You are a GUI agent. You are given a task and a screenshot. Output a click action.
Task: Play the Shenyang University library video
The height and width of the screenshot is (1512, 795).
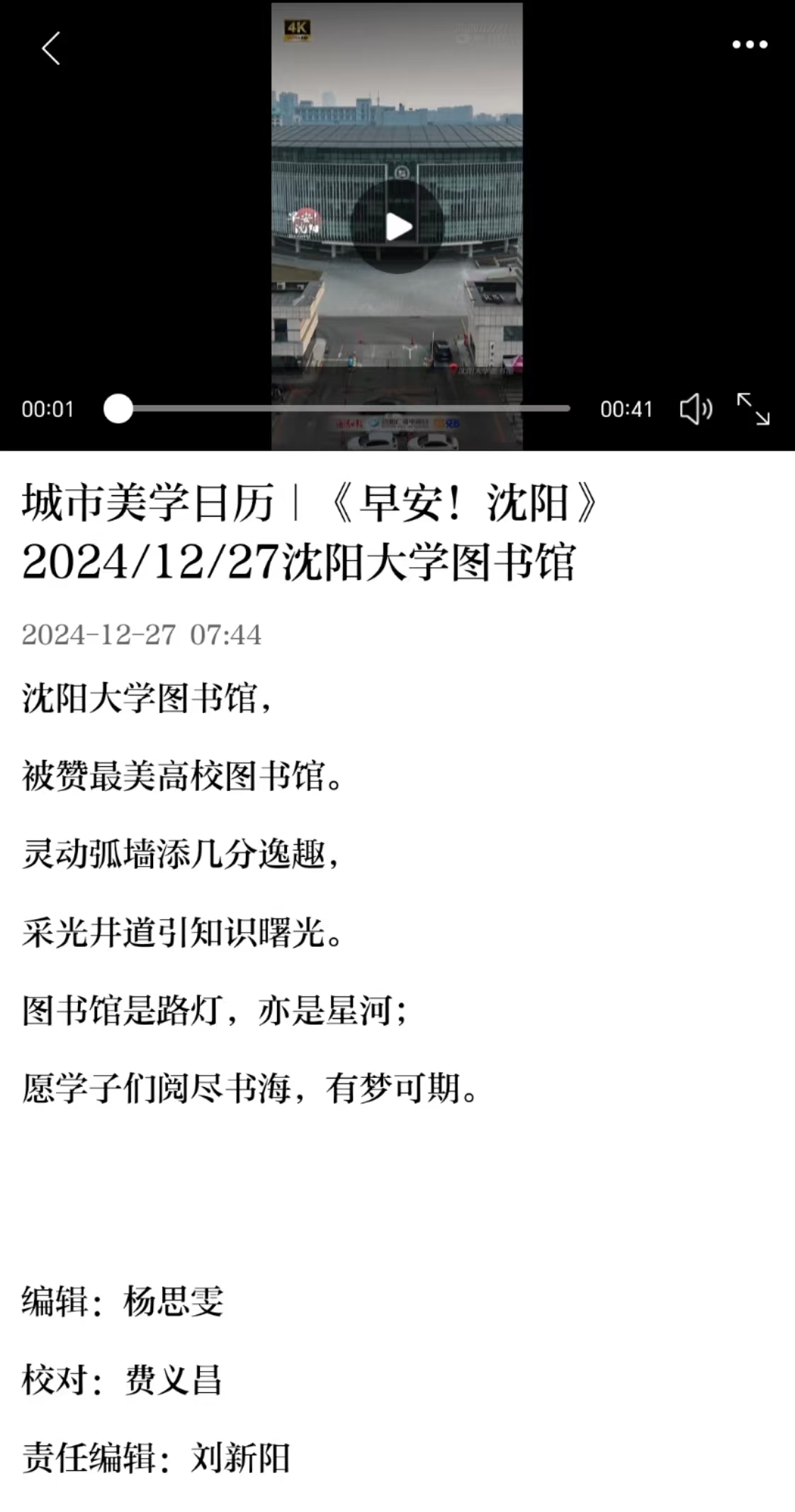click(x=397, y=227)
